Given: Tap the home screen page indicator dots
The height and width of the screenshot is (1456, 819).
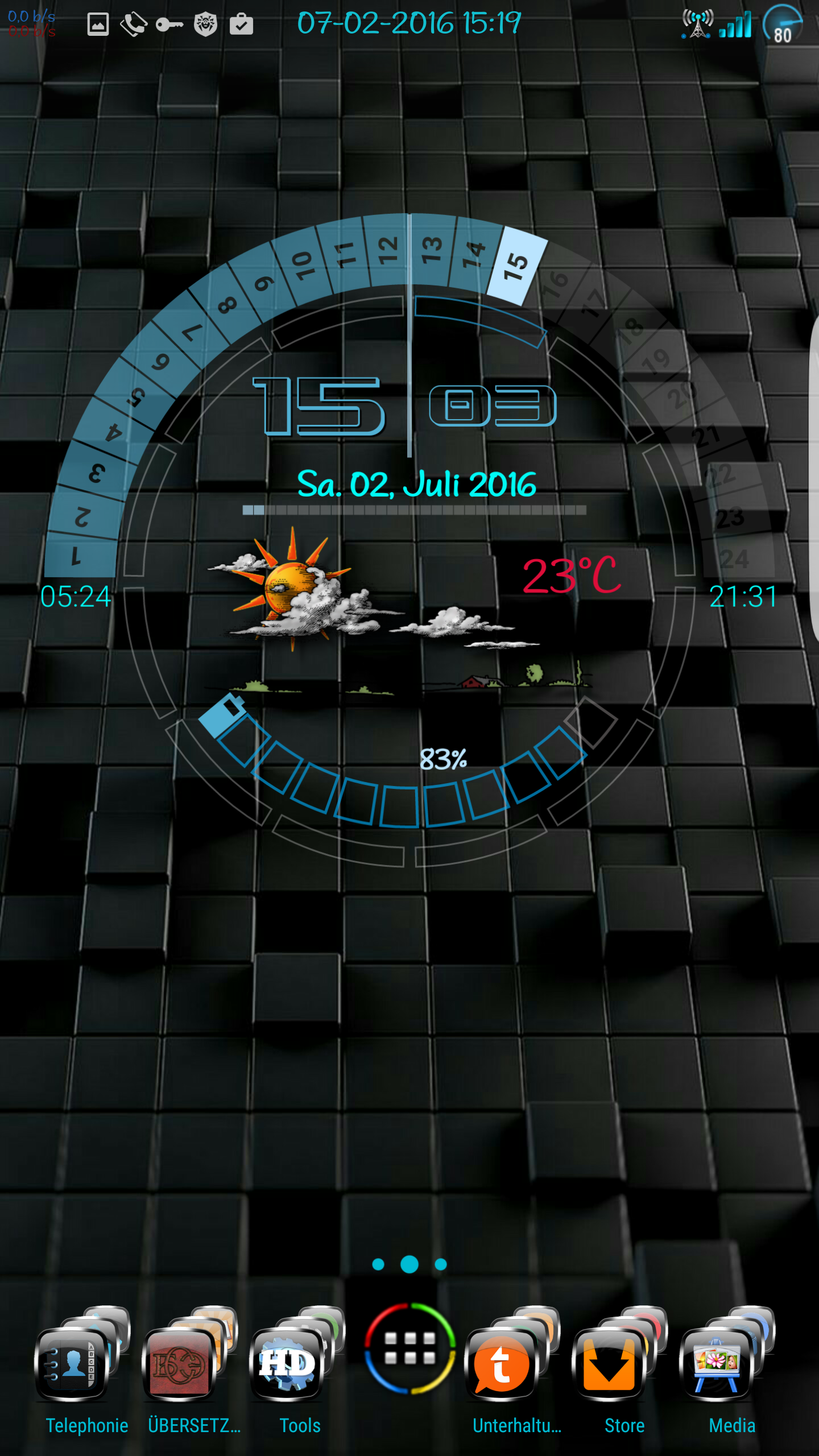Looking at the screenshot, I should point(409,1264).
